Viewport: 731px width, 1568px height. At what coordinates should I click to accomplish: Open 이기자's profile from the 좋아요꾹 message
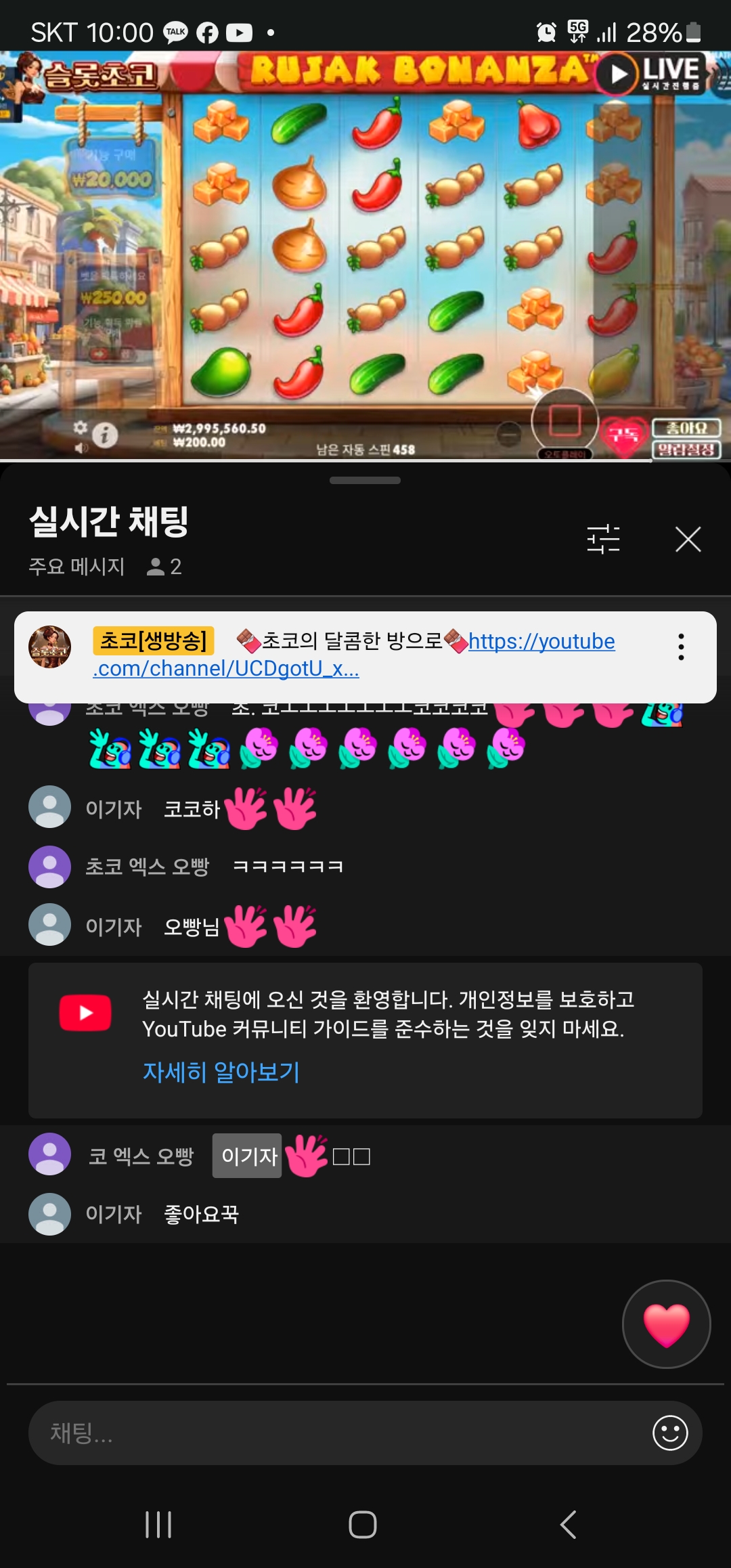[49, 1214]
